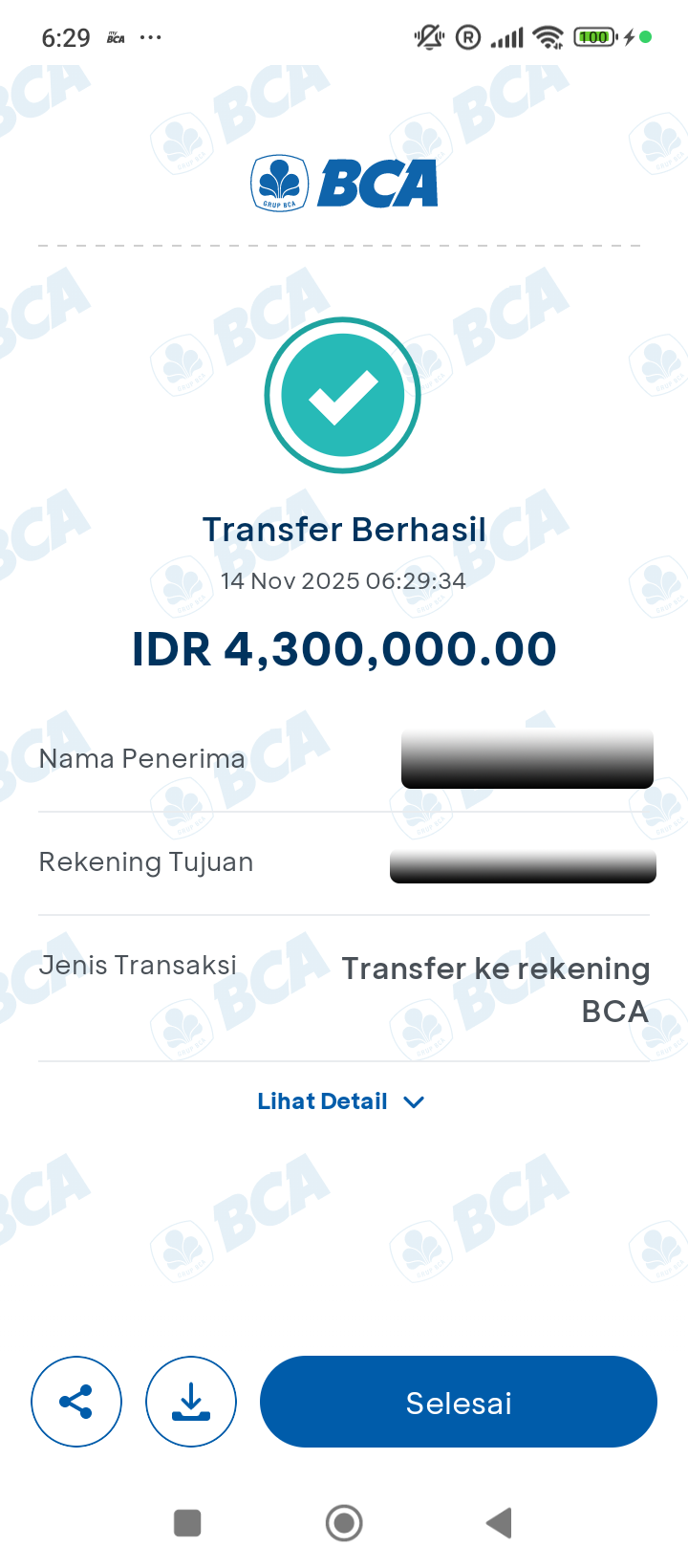Tap Selesai to finish
The height and width of the screenshot is (1568, 688).
459,1402
